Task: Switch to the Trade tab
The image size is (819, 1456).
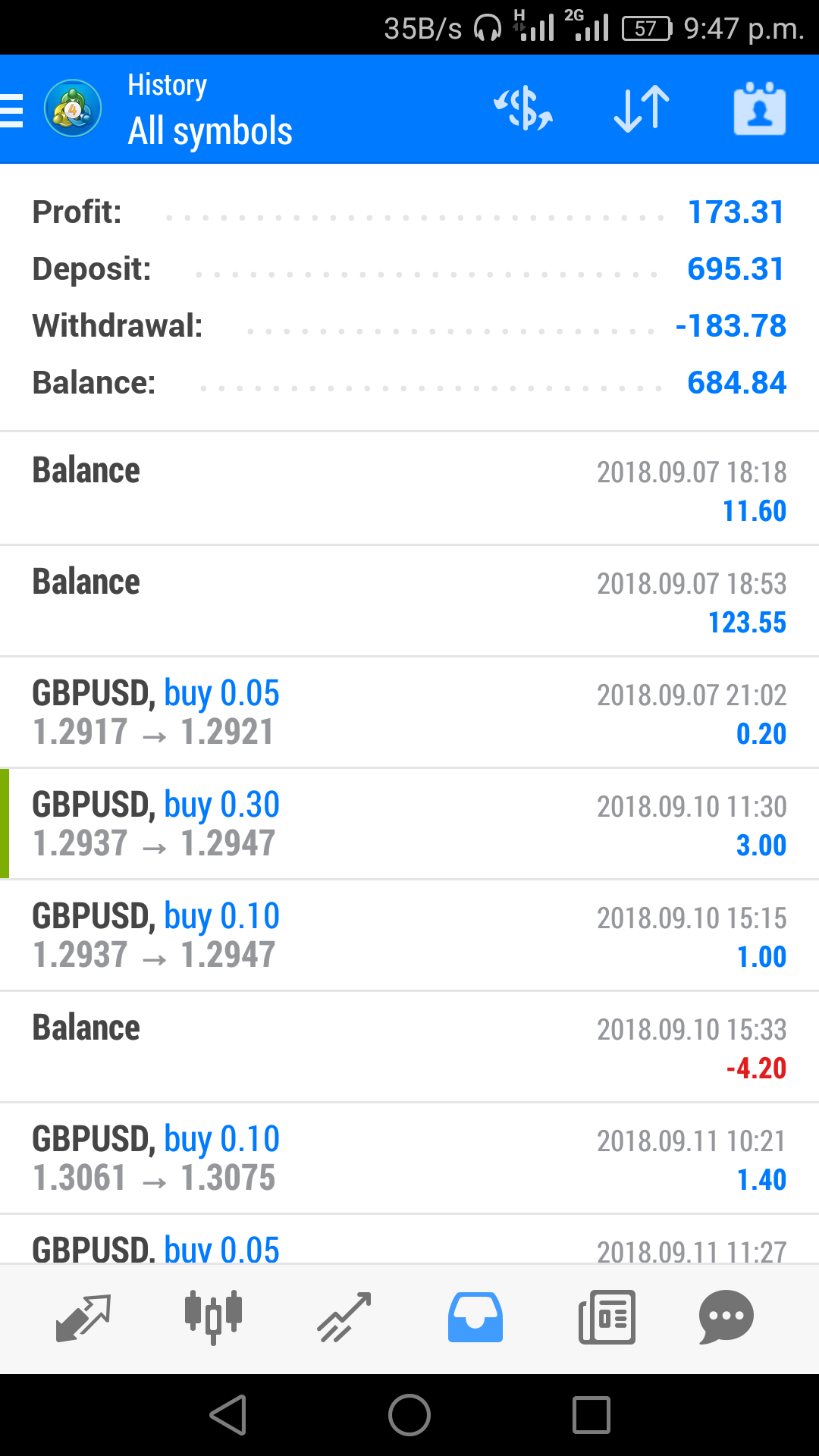Action: coord(344,1318)
